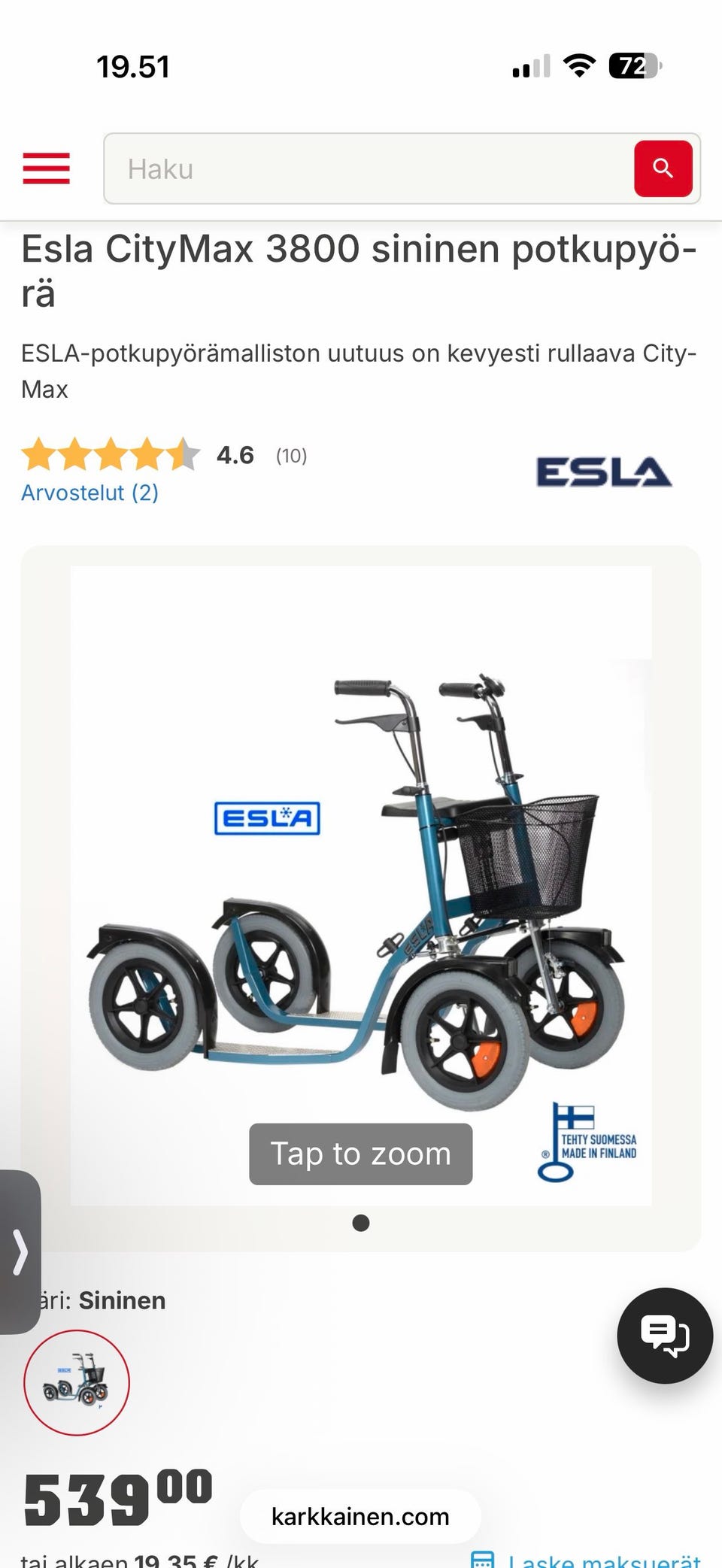Open the ESLA brand page
This screenshot has width=722, height=1568.
(603, 472)
